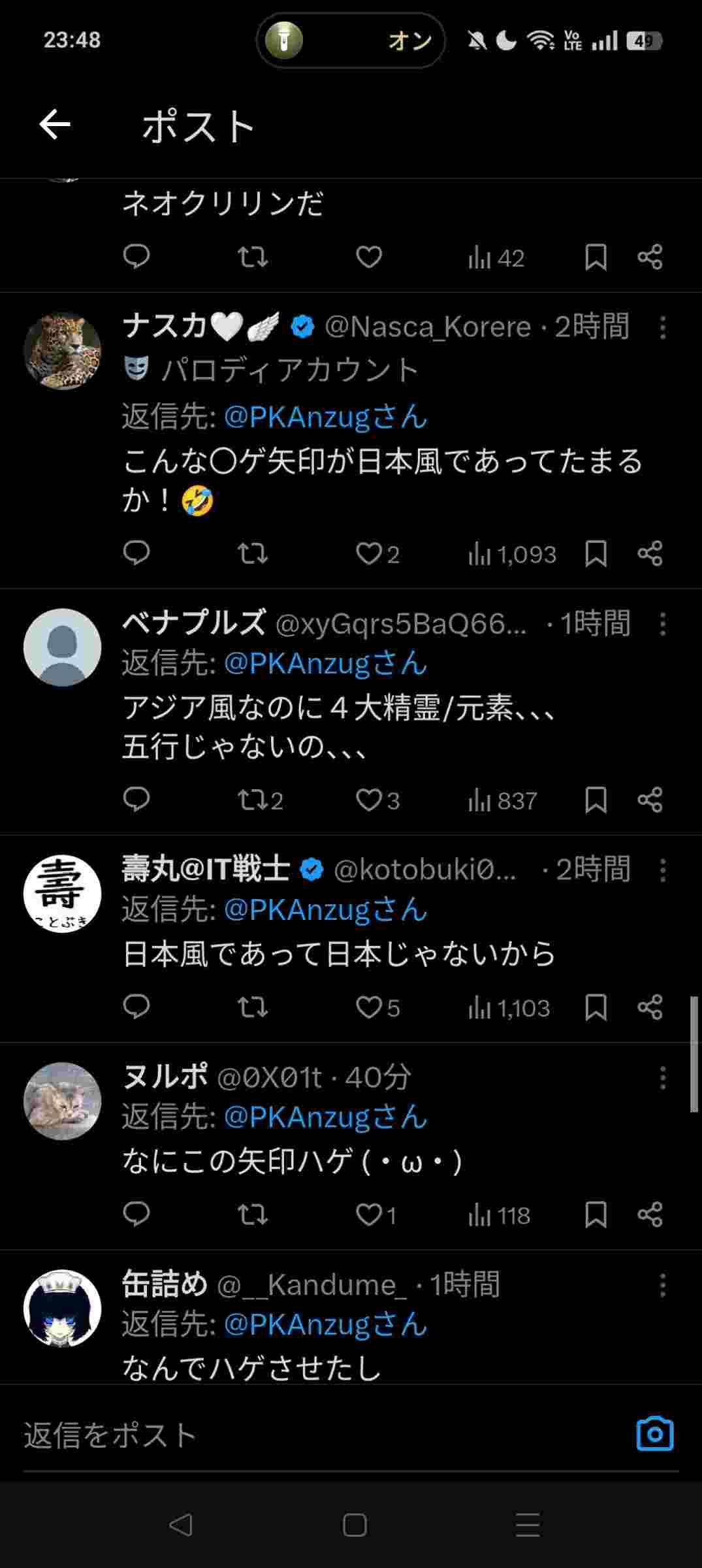Image resolution: width=702 pixels, height=1568 pixels.
Task: Open system recent apps
Action: tap(527, 1526)
